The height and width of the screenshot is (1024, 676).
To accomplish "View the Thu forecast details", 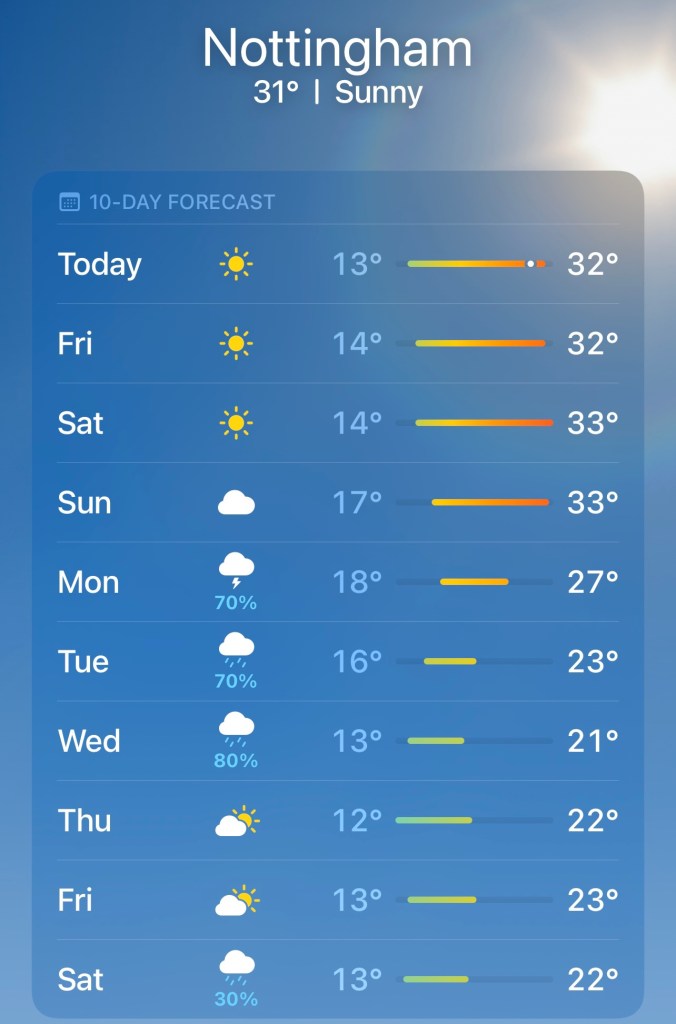I will pos(337,821).
